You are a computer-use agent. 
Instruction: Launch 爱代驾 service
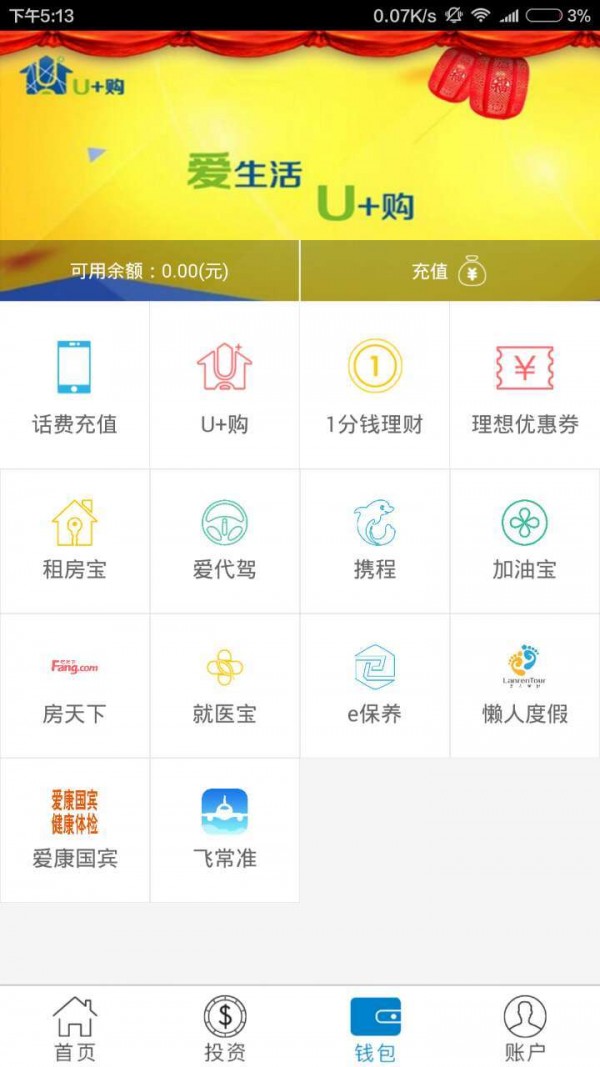pos(224,541)
